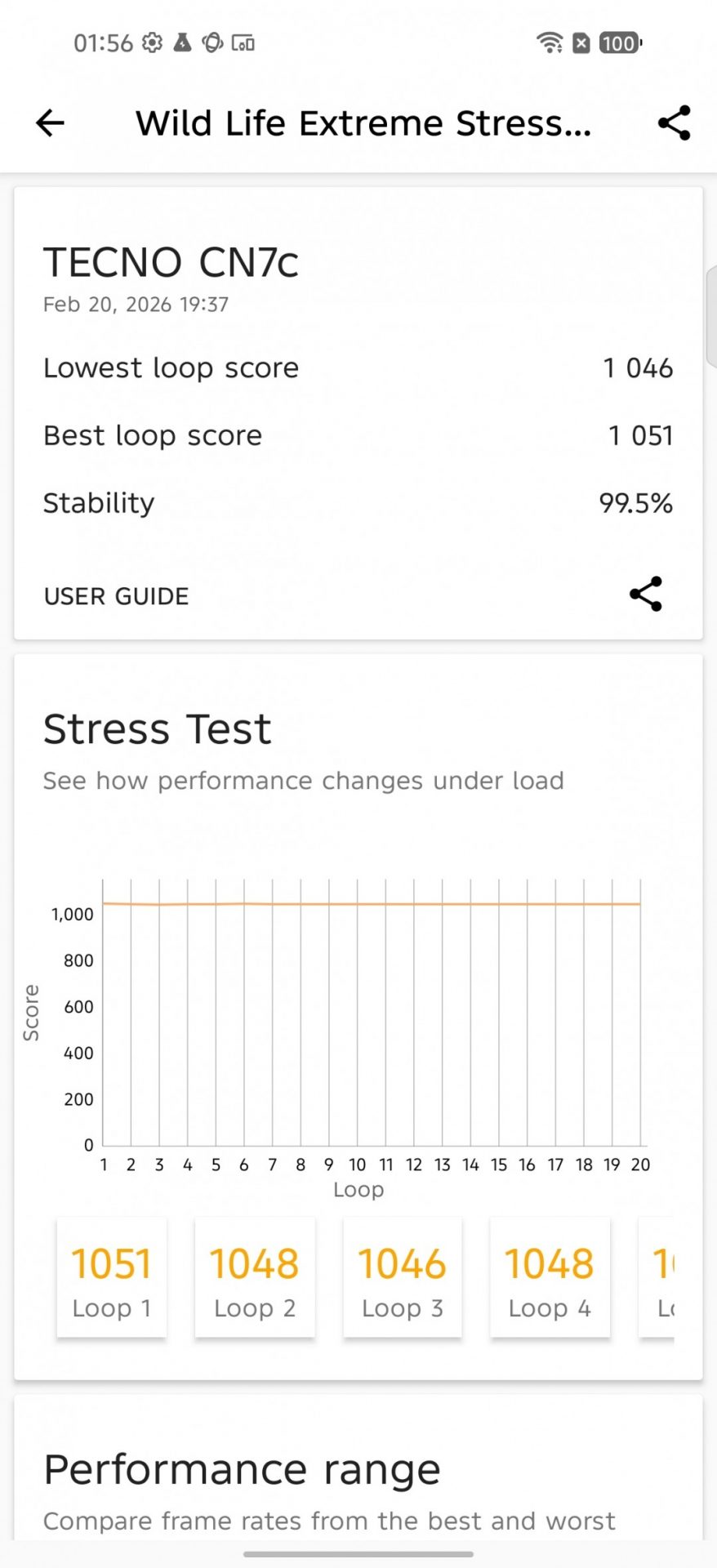Open the USER GUIDE
717x1568 pixels.
point(116,596)
